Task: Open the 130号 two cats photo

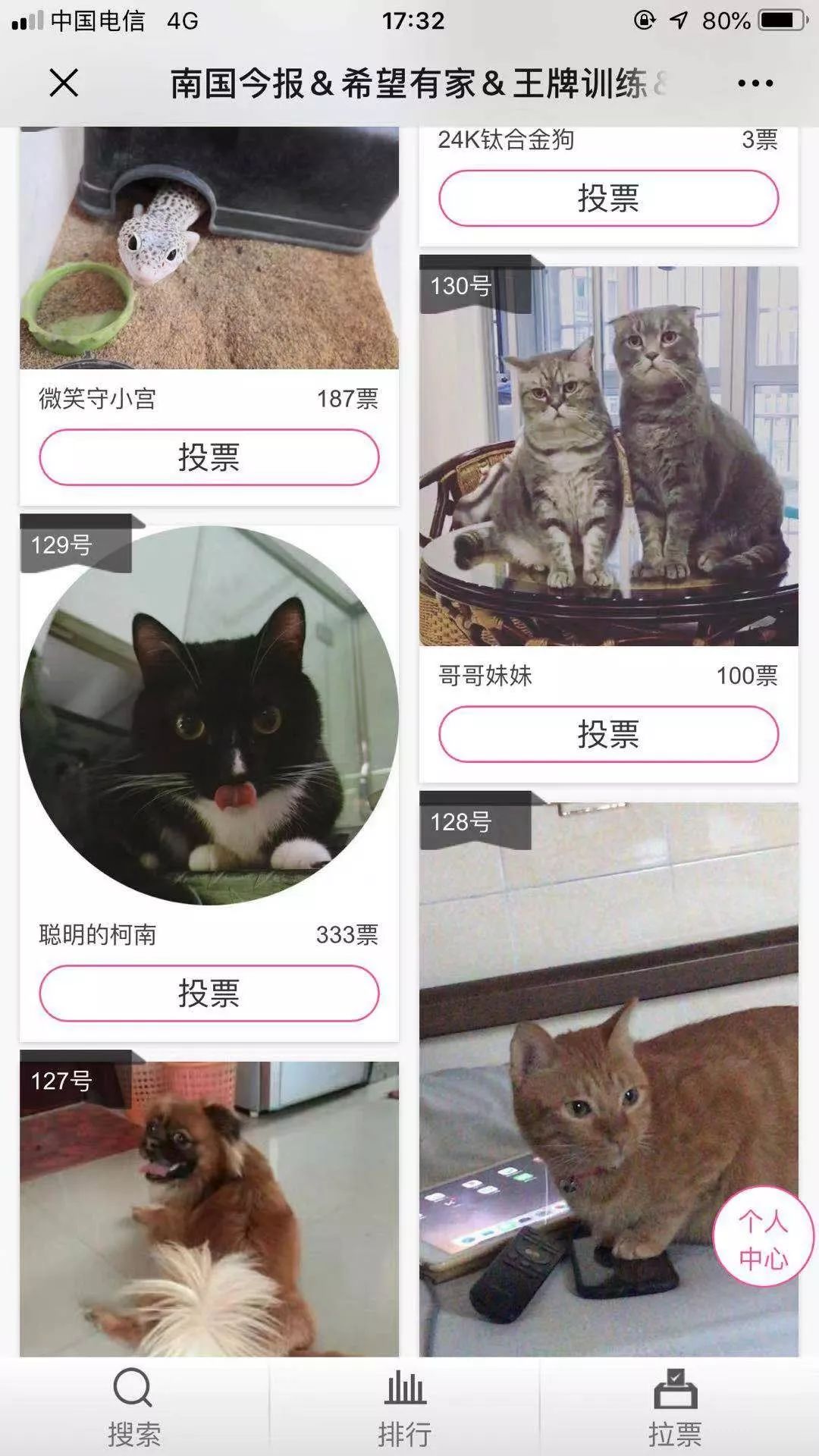Action: (607, 455)
